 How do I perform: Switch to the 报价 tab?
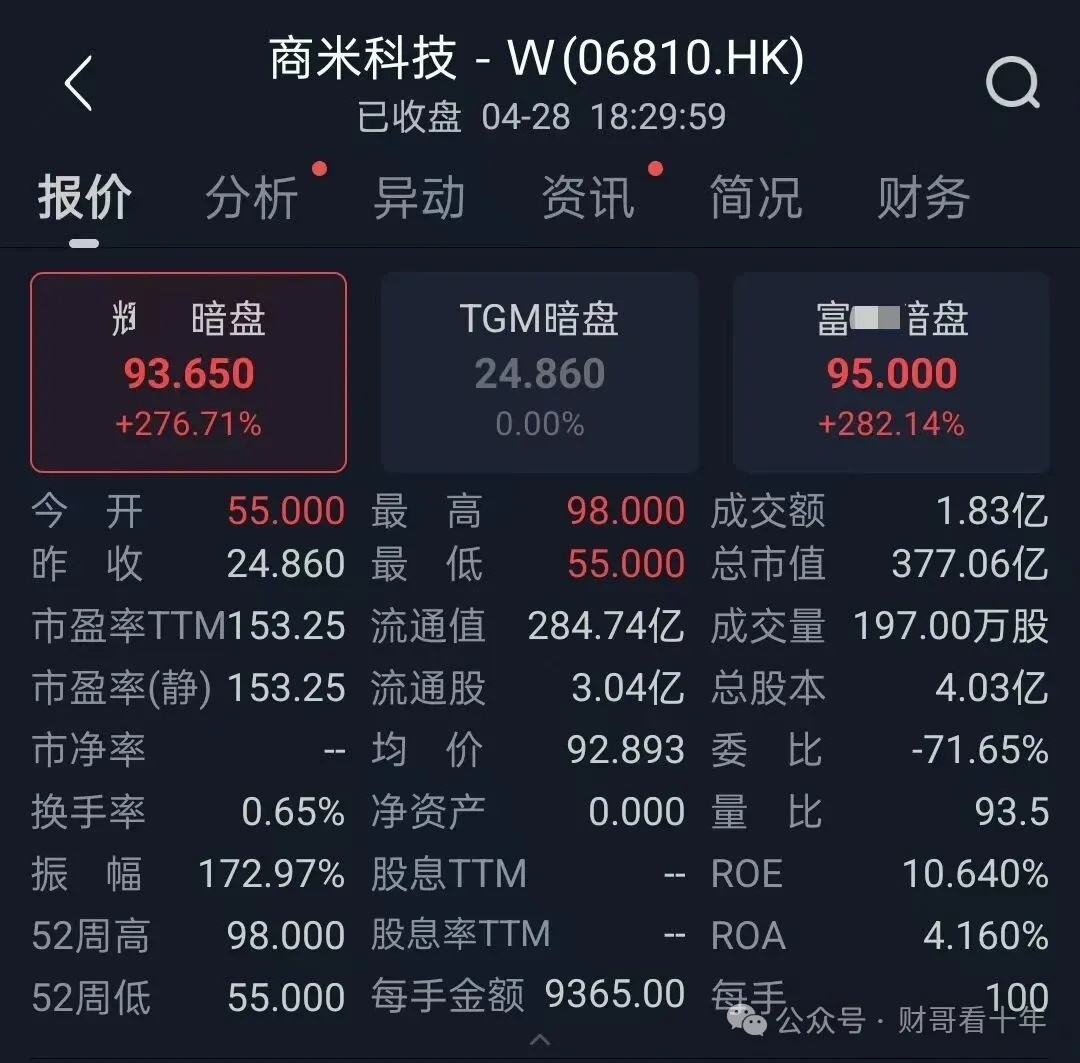point(84,198)
